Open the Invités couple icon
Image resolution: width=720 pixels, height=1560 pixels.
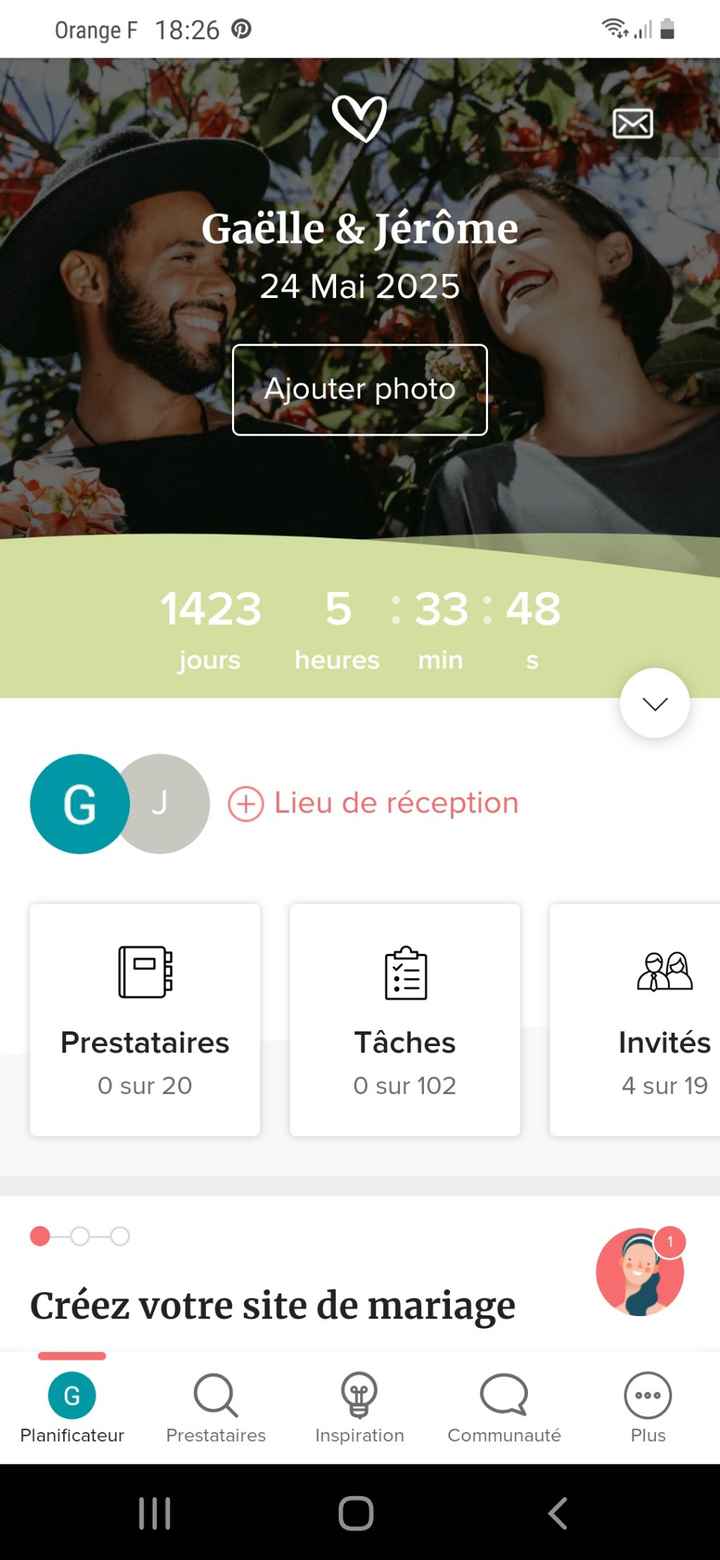pos(664,971)
